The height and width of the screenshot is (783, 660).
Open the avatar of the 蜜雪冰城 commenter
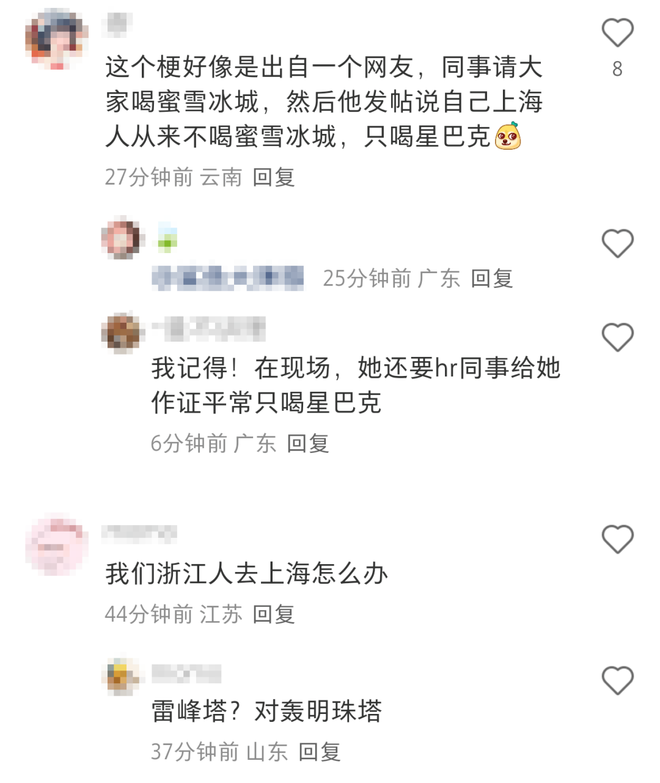[x=56, y=39]
